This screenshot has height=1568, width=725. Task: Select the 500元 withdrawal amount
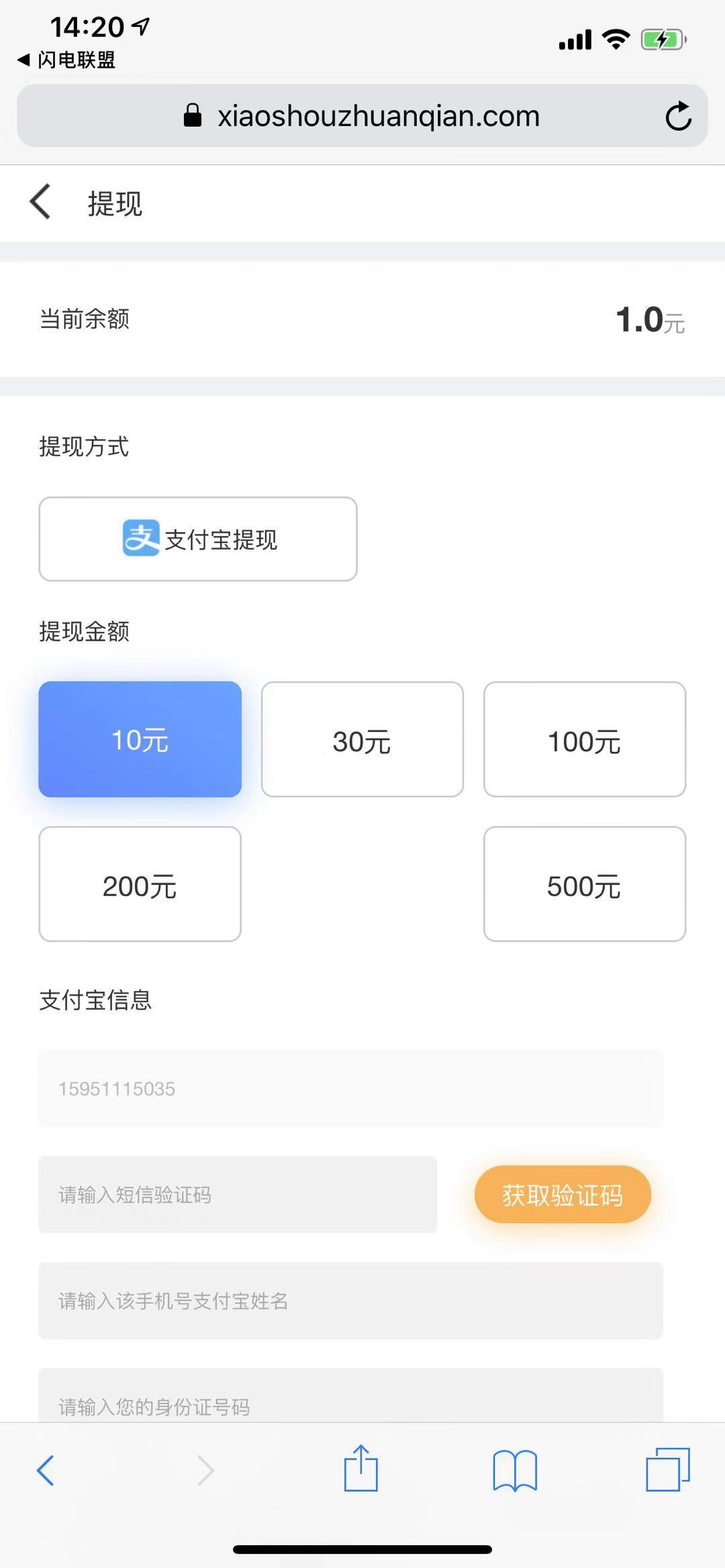coord(583,884)
